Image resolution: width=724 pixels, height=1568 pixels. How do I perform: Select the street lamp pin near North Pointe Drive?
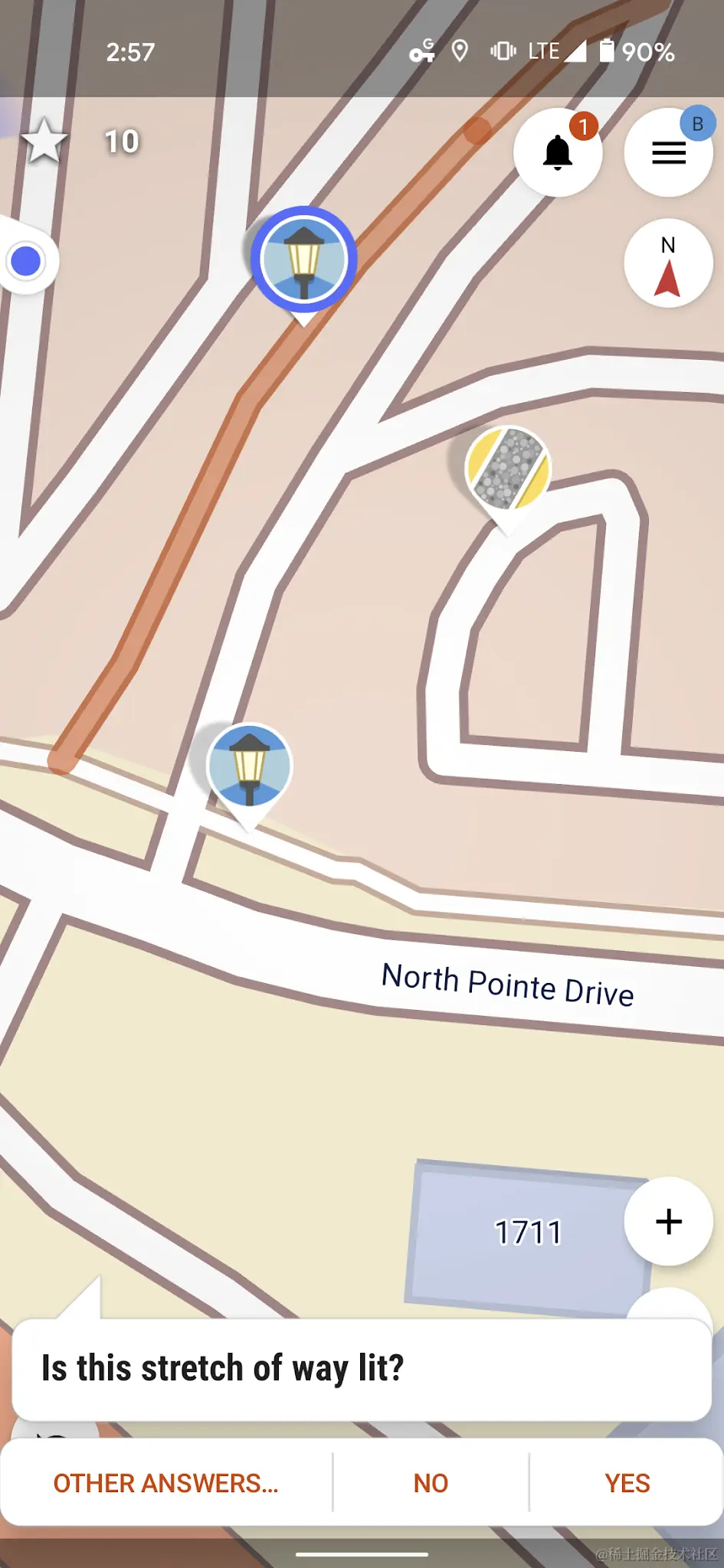(250, 766)
